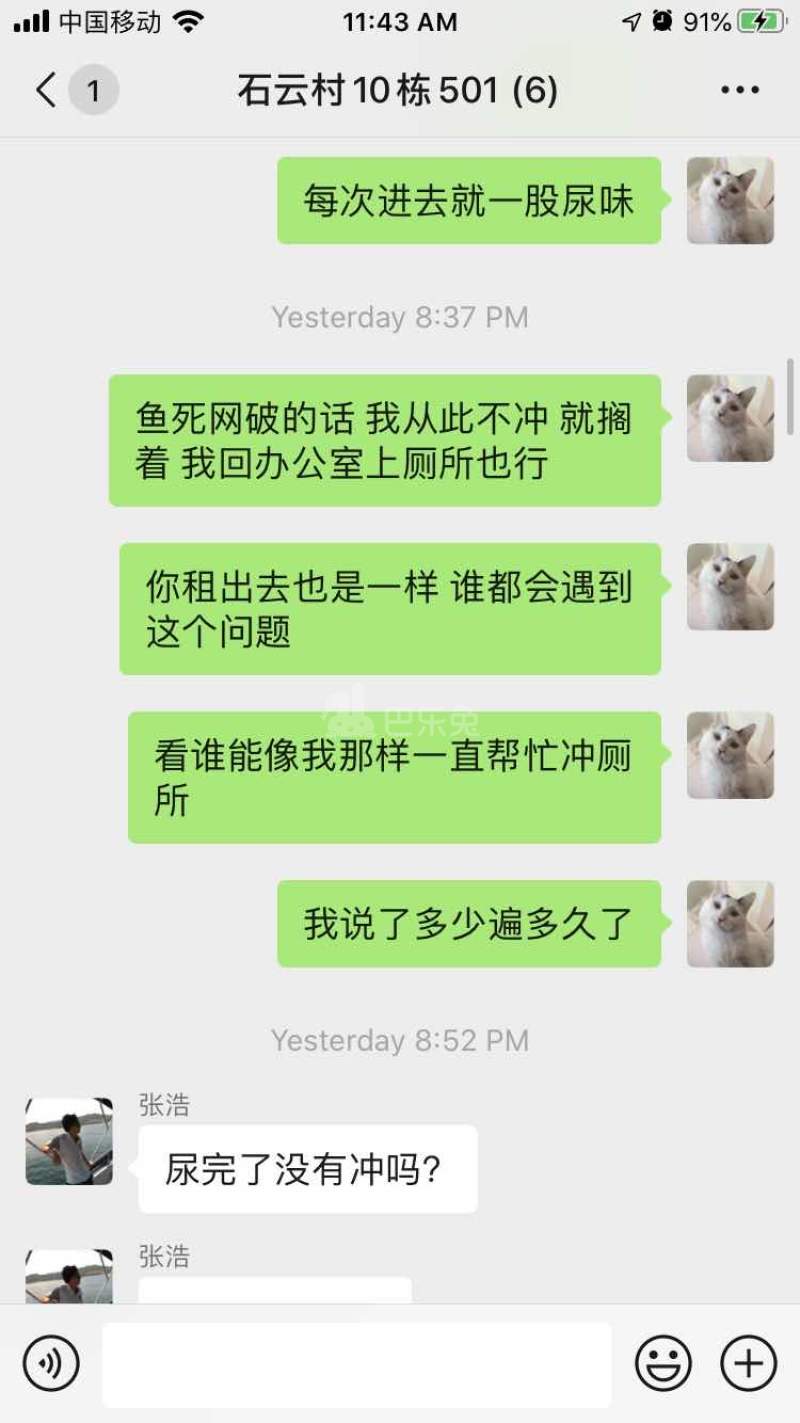Open the emoji sticker panel
800x1423 pixels.
click(x=663, y=1364)
